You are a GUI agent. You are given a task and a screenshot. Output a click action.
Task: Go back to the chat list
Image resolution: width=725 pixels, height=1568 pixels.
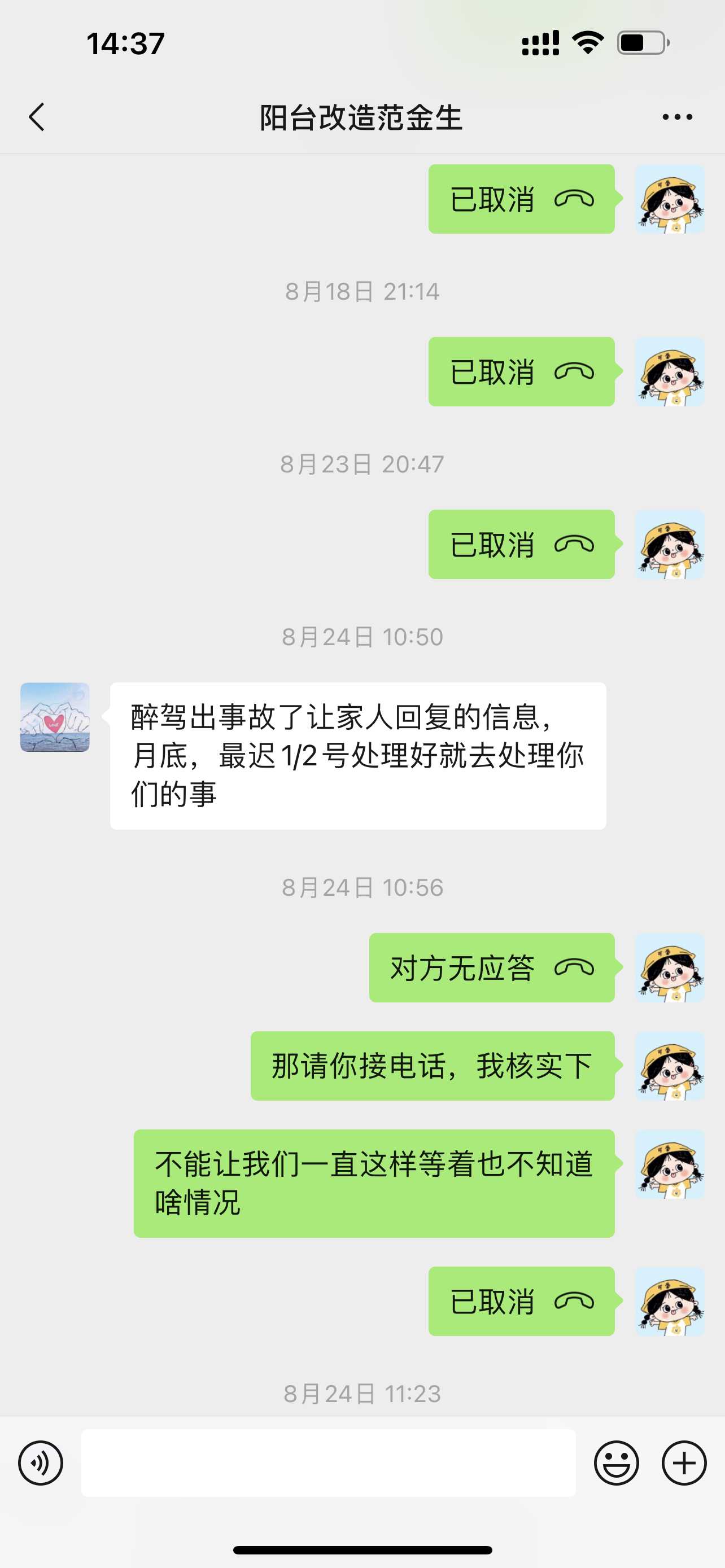37,117
